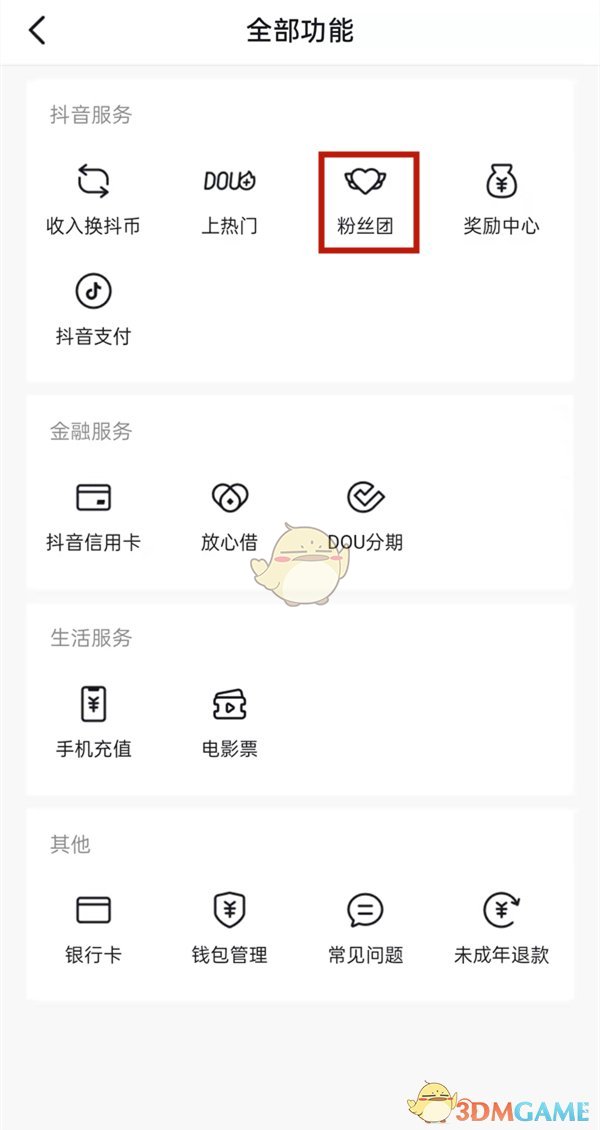Open 奖励中心 rewards center
600x1130 pixels.
[501, 199]
